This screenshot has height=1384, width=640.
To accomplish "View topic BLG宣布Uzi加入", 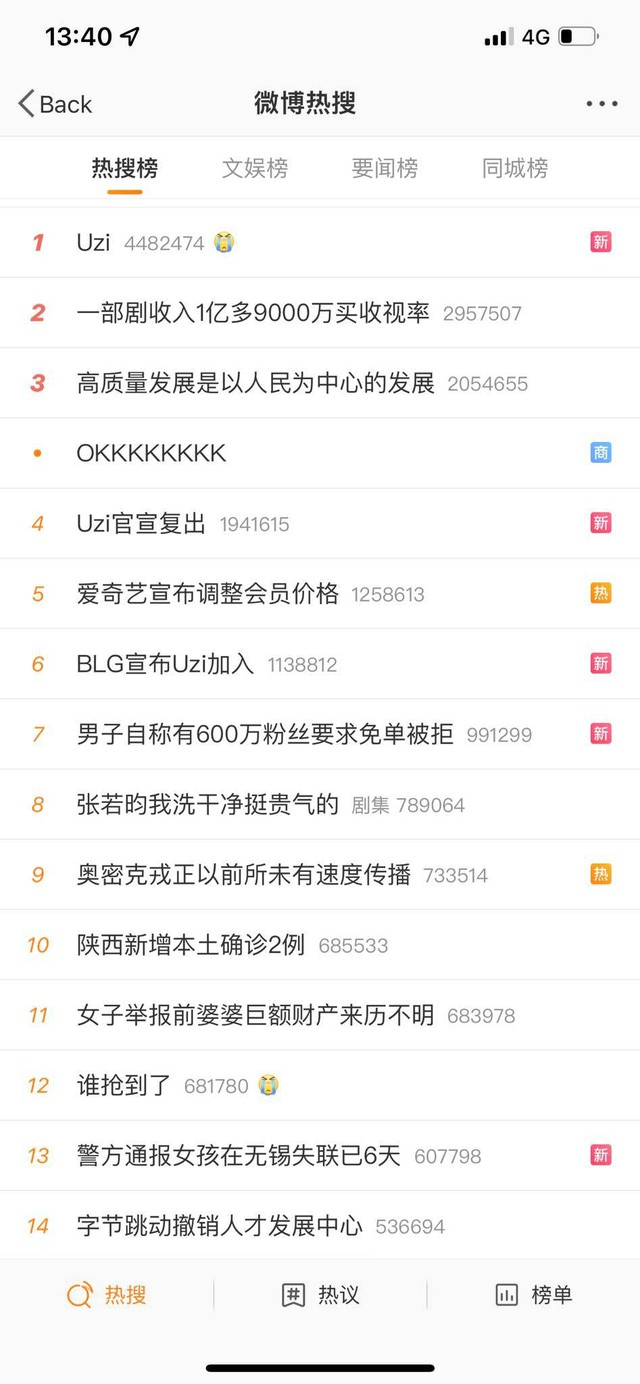I will (166, 664).
